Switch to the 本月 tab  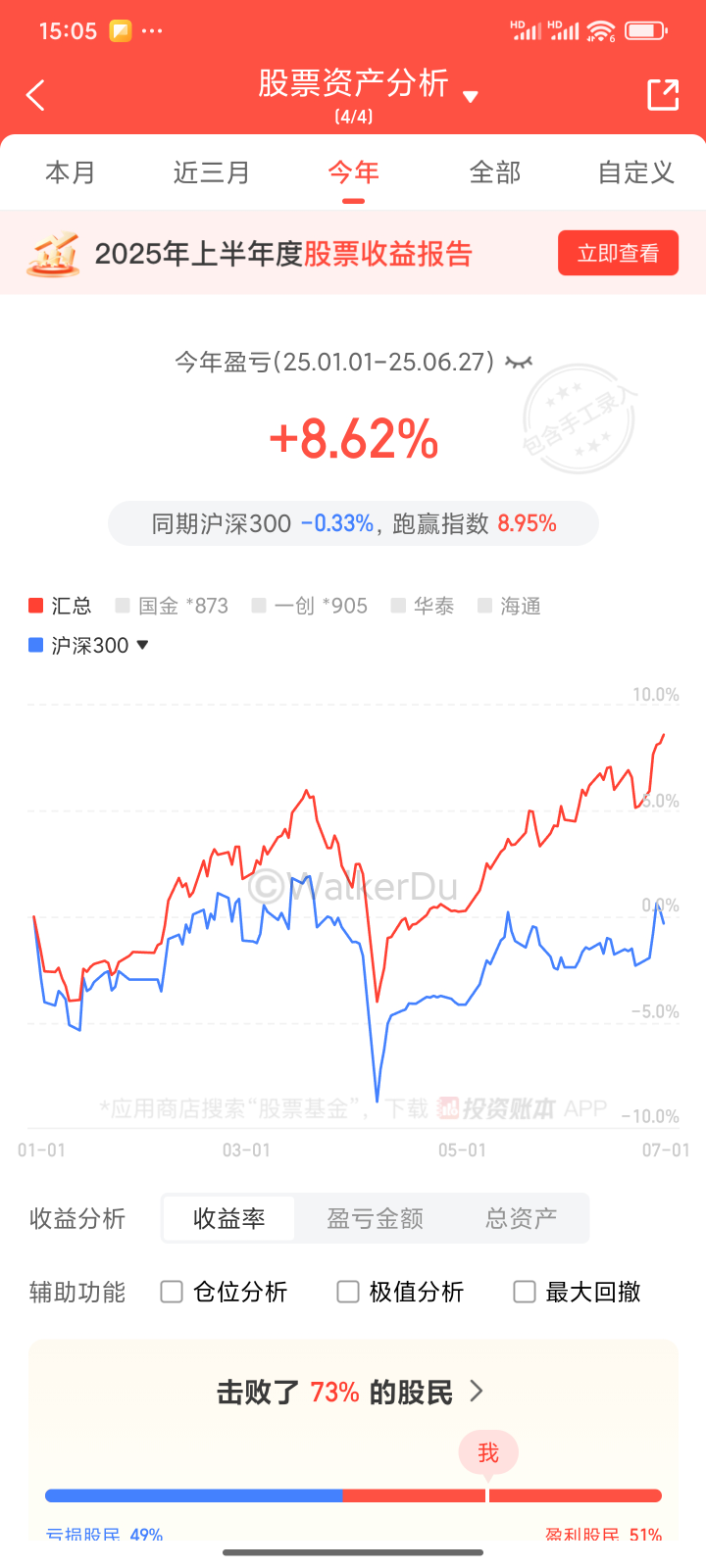[x=71, y=172]
